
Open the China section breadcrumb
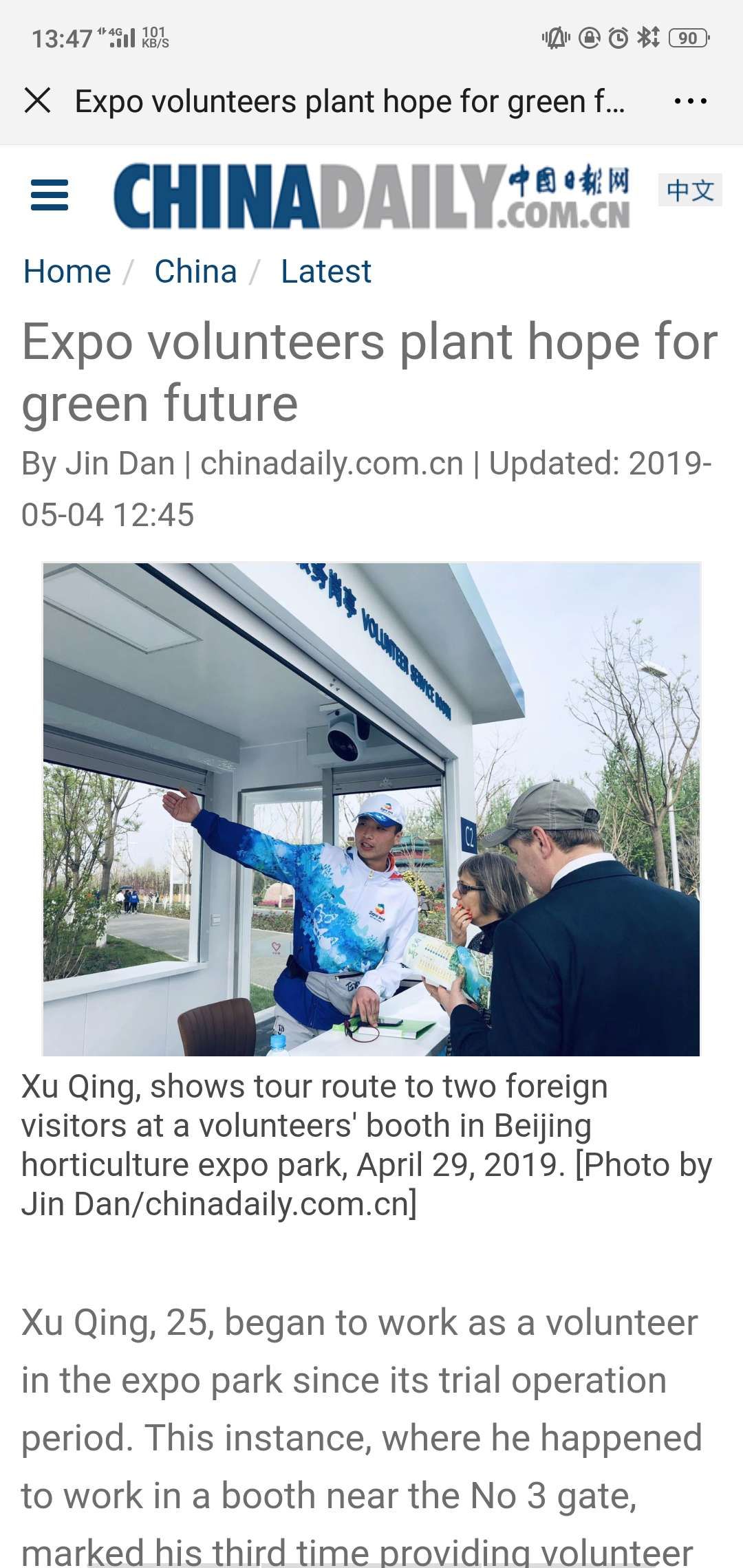point(195,271)
